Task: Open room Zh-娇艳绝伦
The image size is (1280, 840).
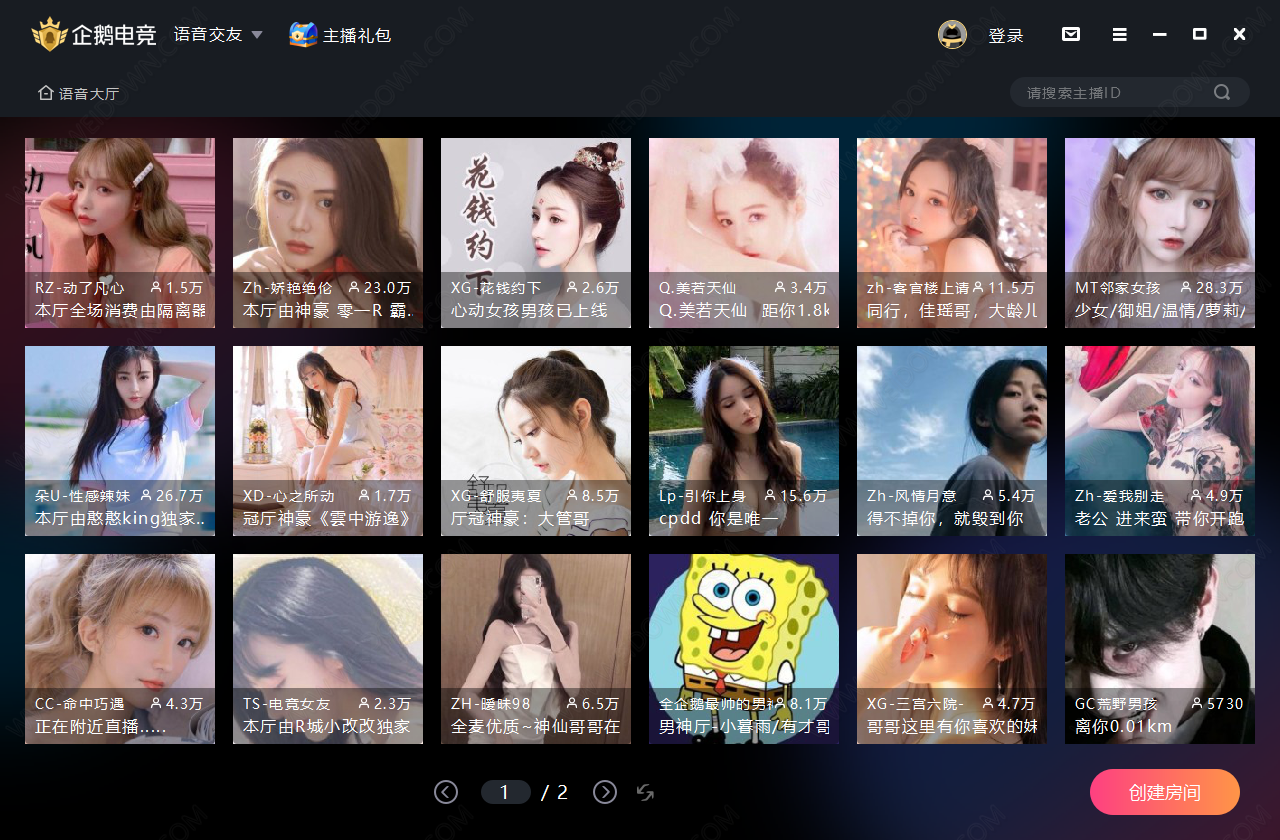Action: pyautogui.click(x=328, y=232)
